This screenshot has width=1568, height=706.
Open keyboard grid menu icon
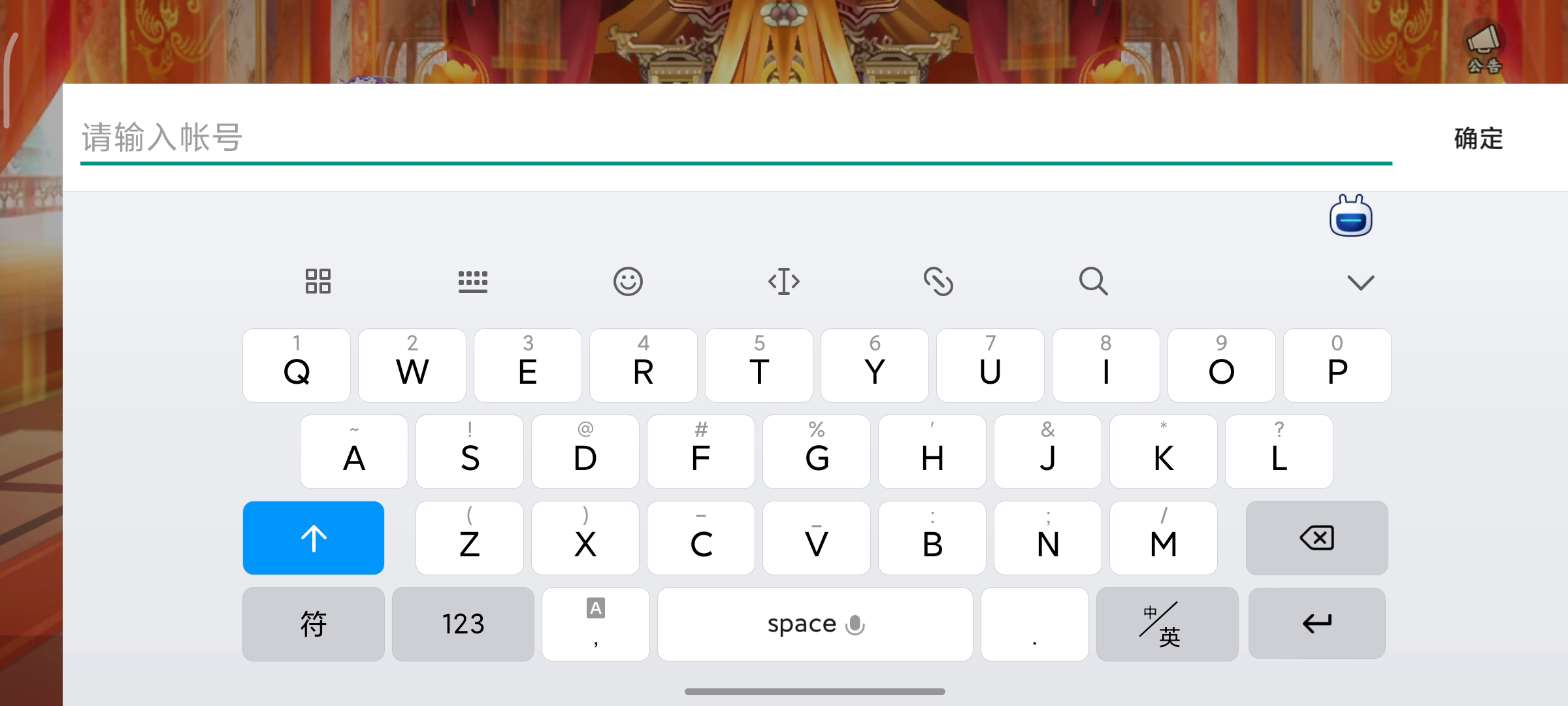(318, 282)
